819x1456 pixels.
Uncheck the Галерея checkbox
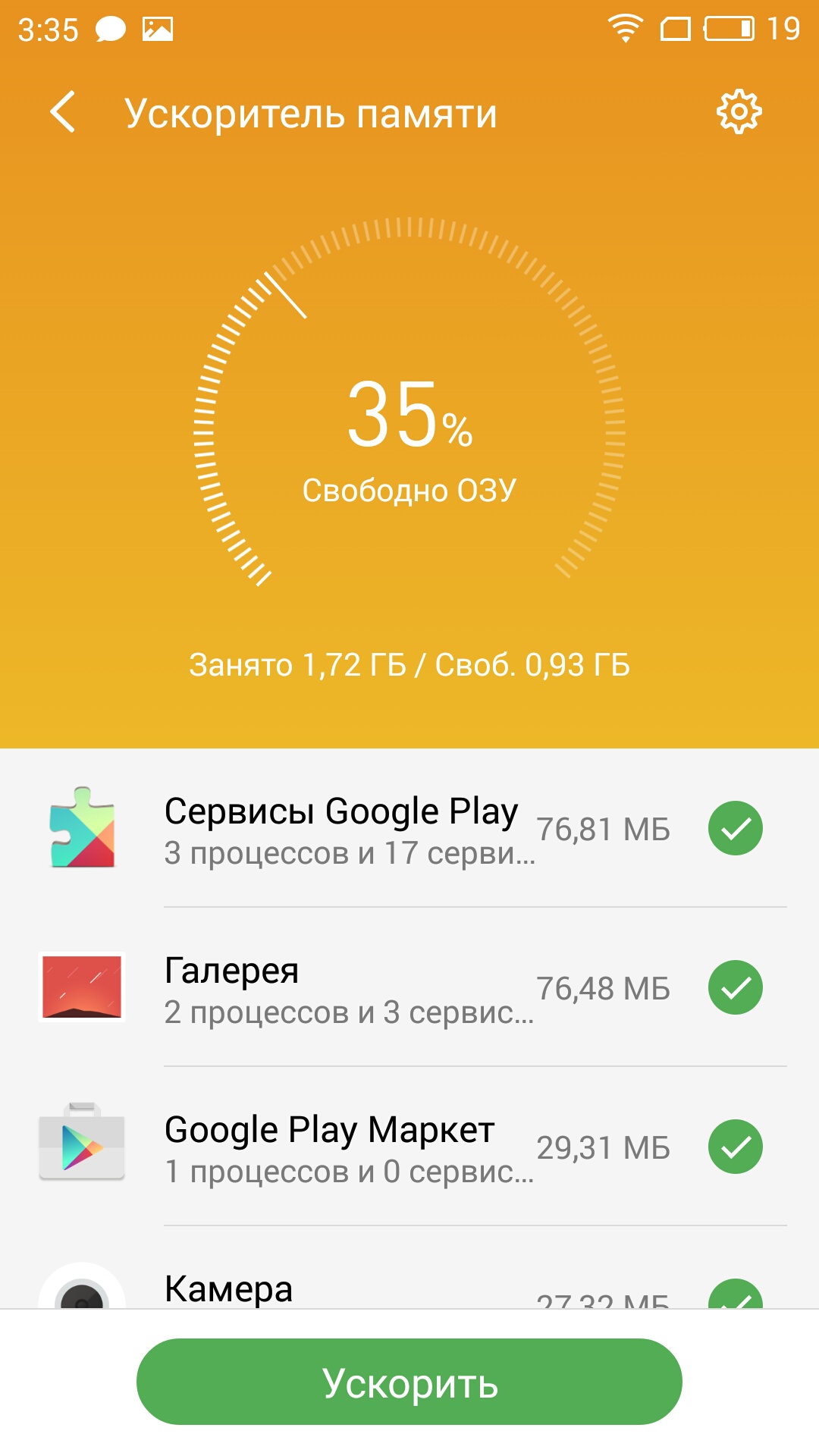(735, 987)
